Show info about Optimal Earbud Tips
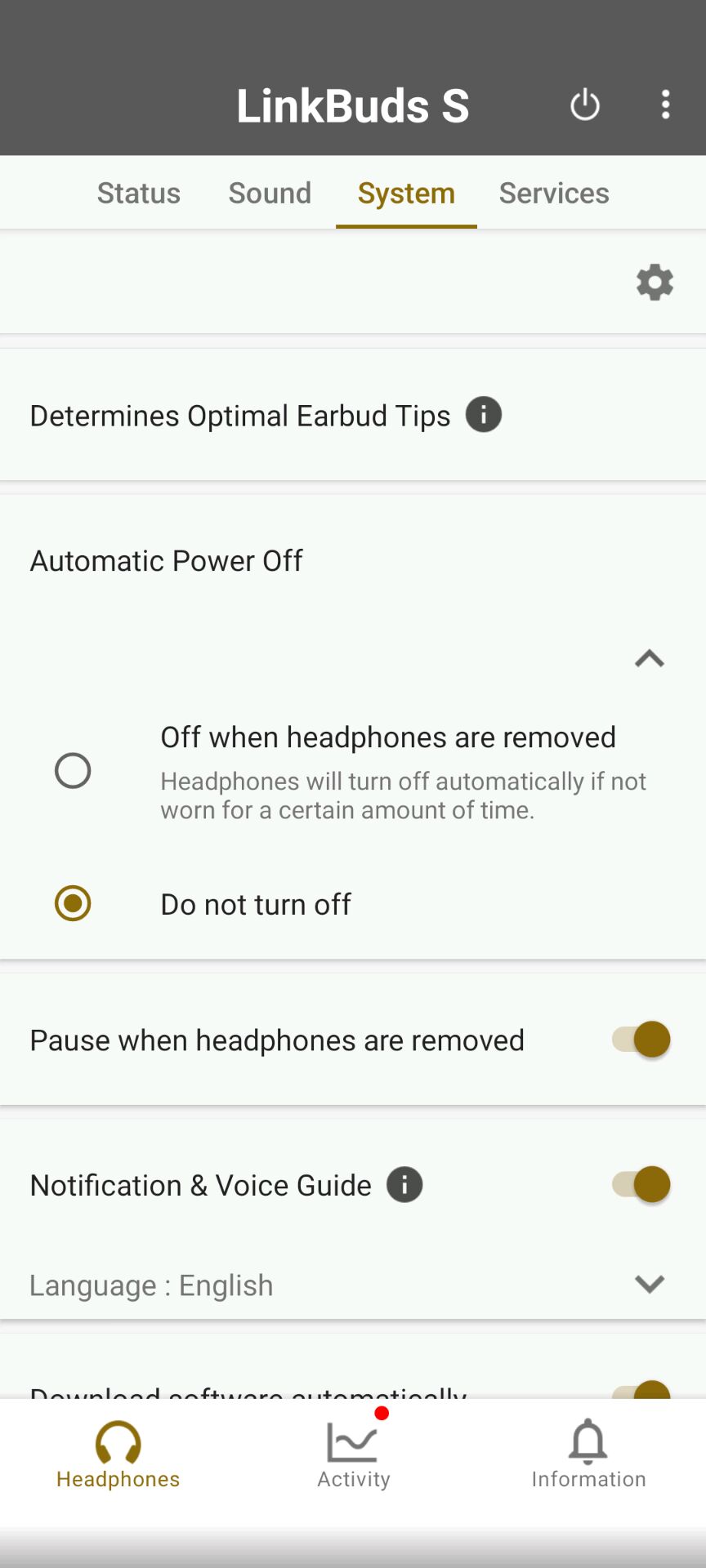 pyautogui.click(x=484, y=415)
